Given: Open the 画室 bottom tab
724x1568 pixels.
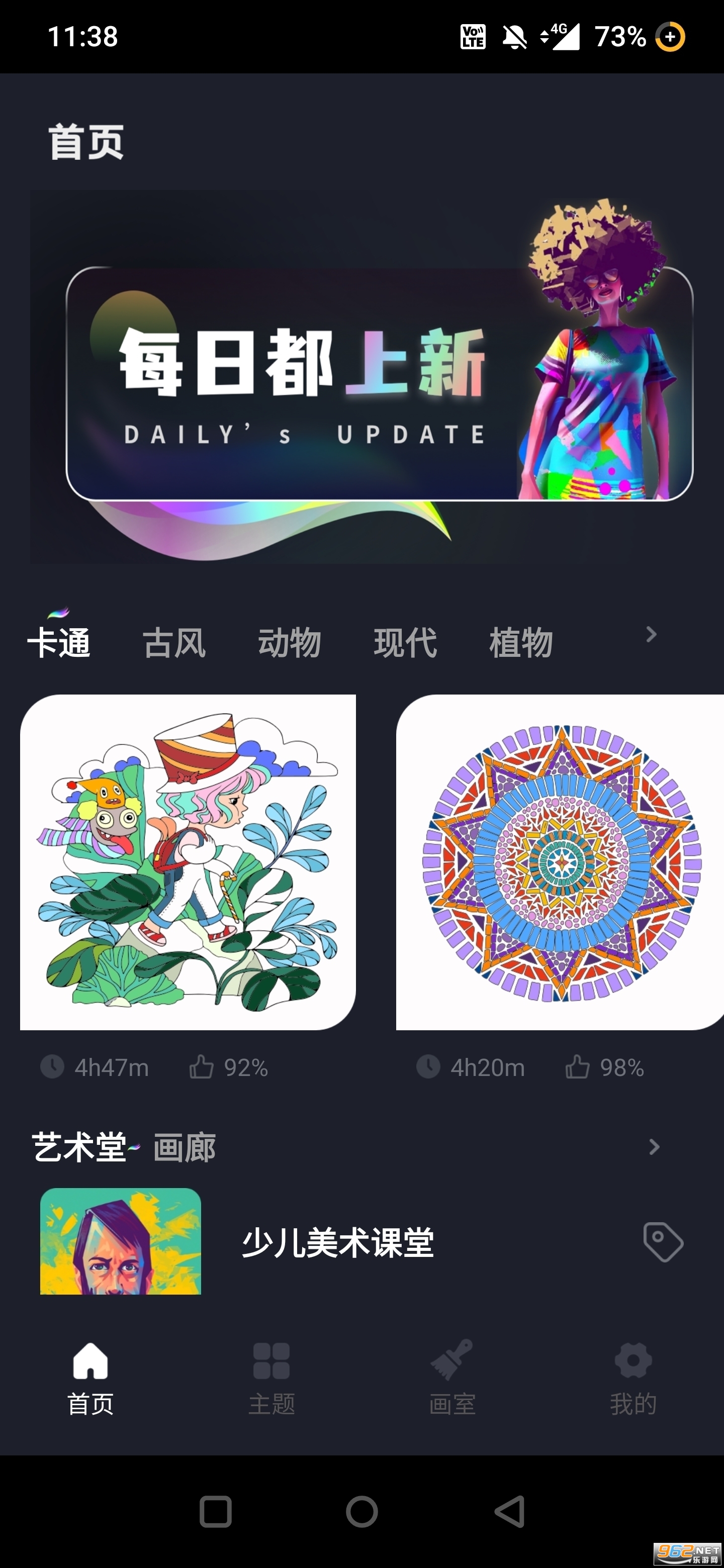Looking at the screenshot, I should click(x=452, y=1378).
